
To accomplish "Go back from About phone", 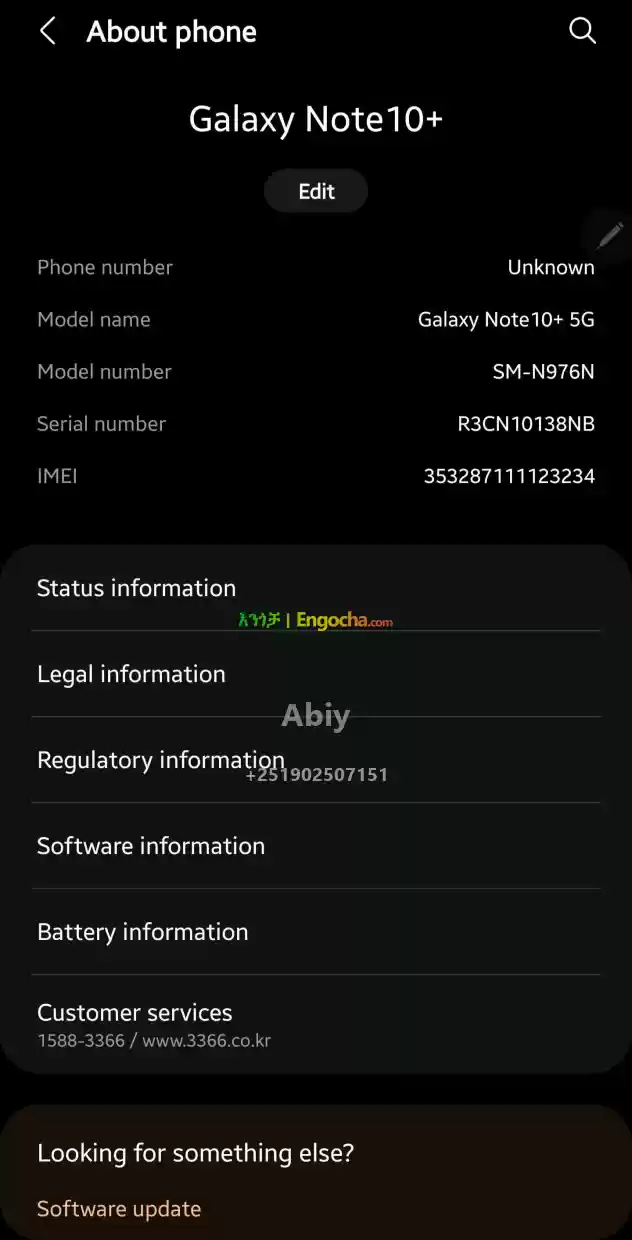I will point(47,32).
